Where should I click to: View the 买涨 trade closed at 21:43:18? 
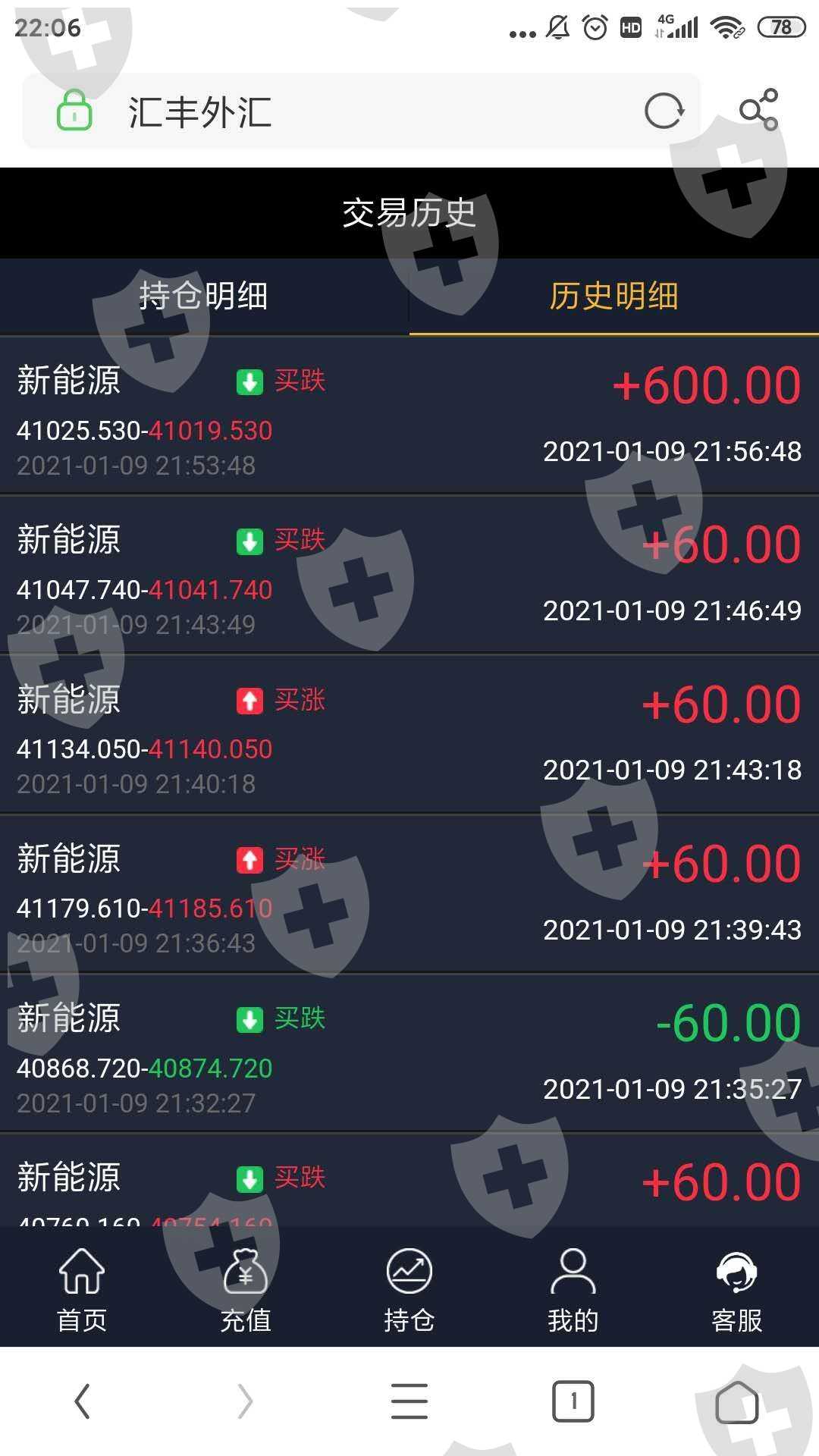(409, 736)
